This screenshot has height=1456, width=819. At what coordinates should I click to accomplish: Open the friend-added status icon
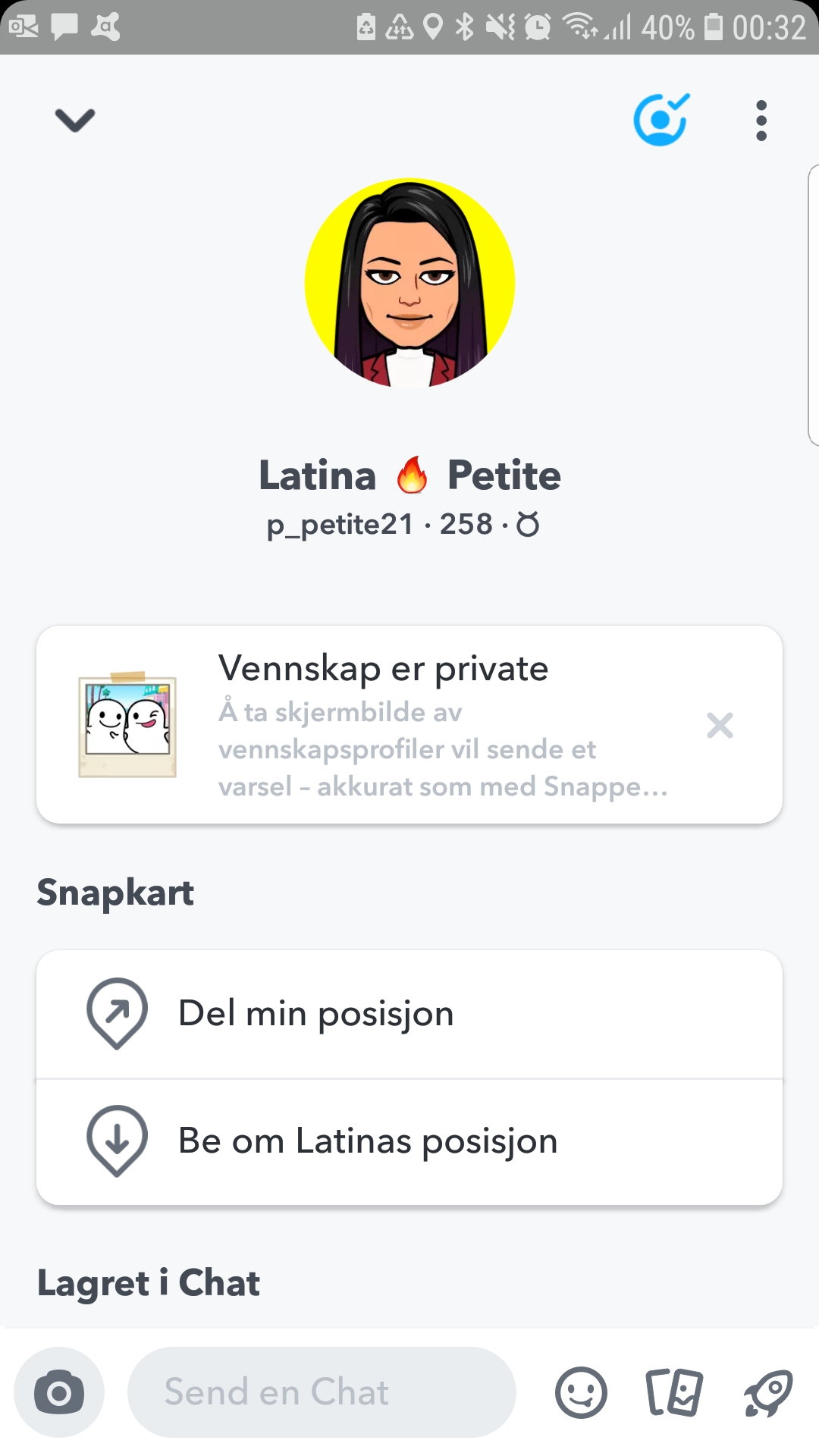pyautogui.click(x=661, y=120)
